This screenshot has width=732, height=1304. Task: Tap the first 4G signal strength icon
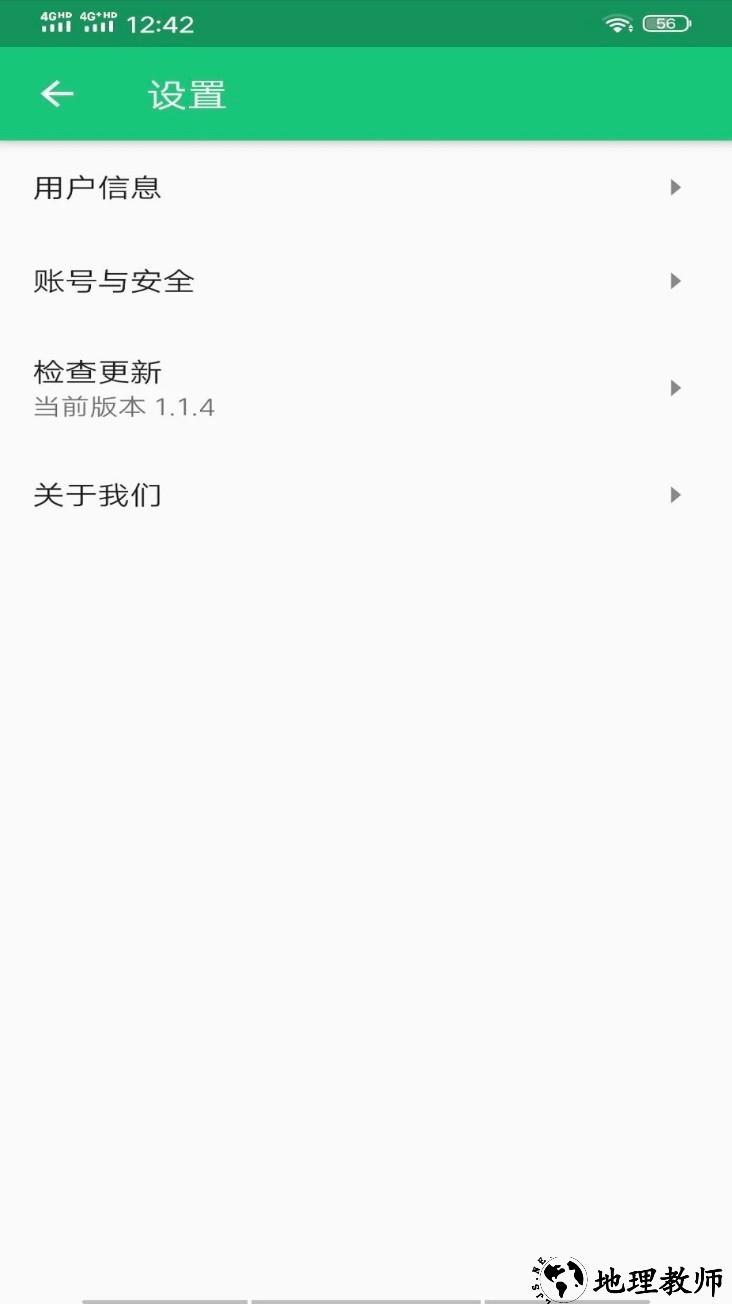(x=57, y=22)
